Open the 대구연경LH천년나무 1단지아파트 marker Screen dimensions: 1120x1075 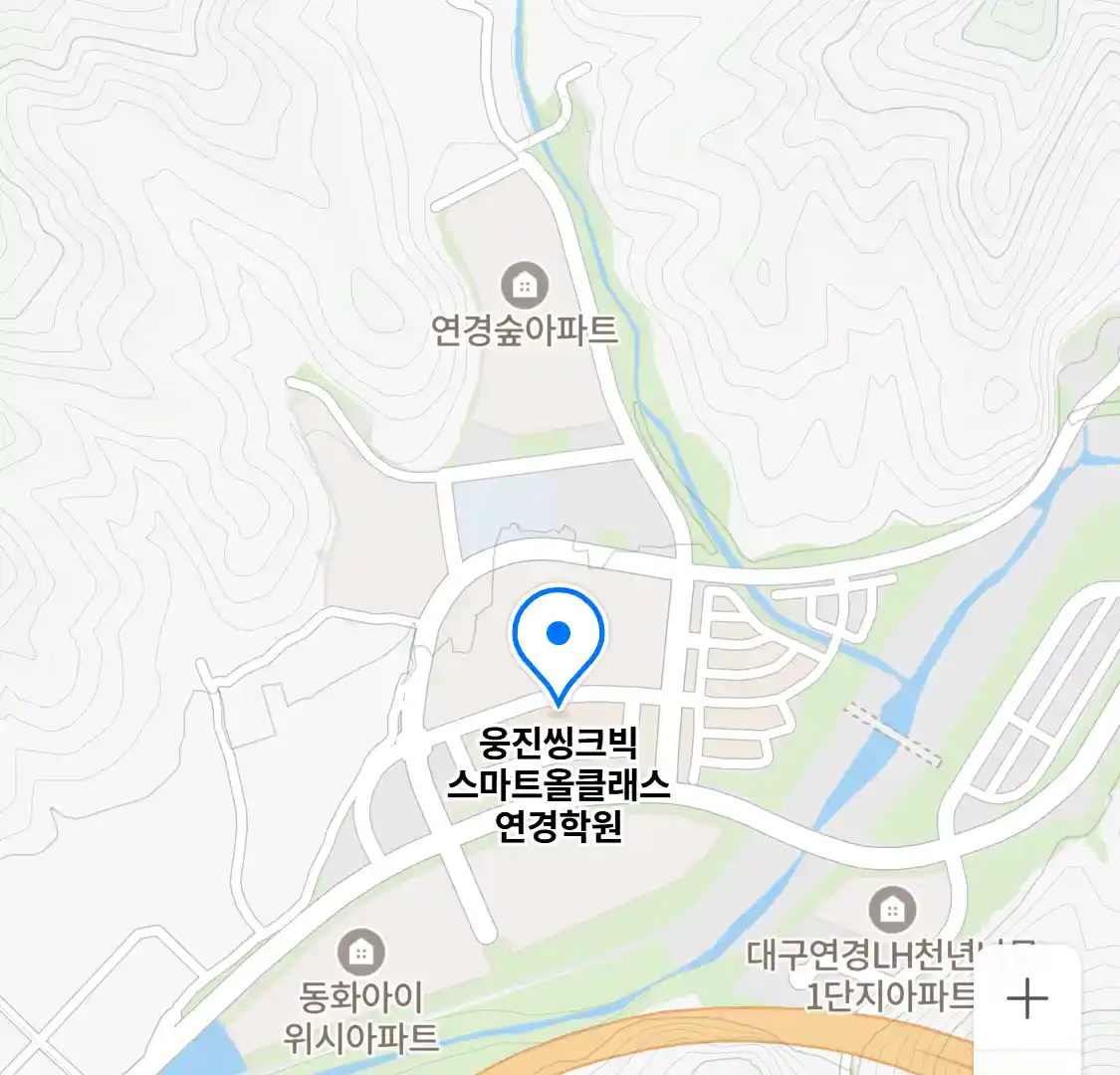[x=892, y=909]
